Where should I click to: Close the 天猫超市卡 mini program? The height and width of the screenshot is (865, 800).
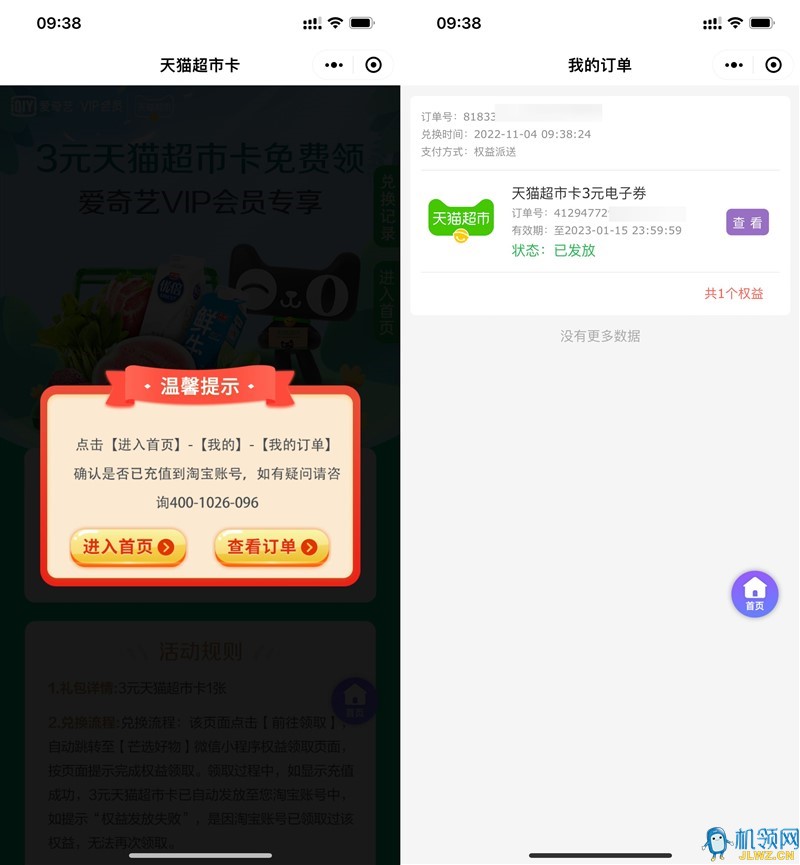tap(374, 65)
